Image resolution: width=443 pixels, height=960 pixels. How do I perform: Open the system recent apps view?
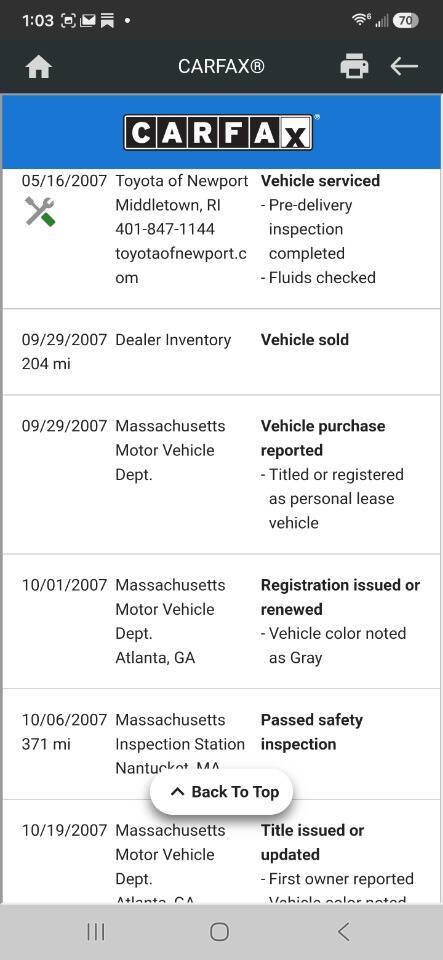[96, 932]
